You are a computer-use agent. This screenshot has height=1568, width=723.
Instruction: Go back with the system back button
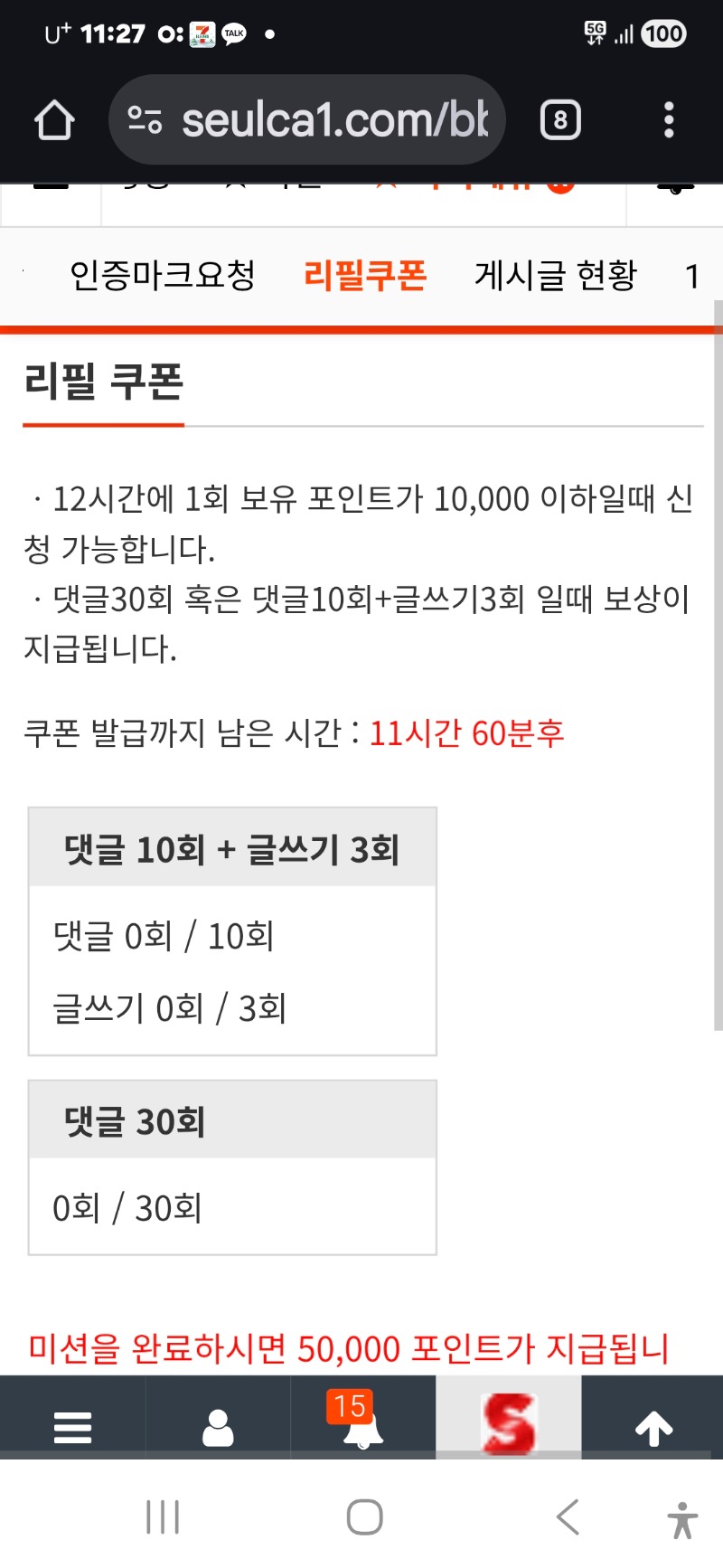click(x=568, y=1516)
